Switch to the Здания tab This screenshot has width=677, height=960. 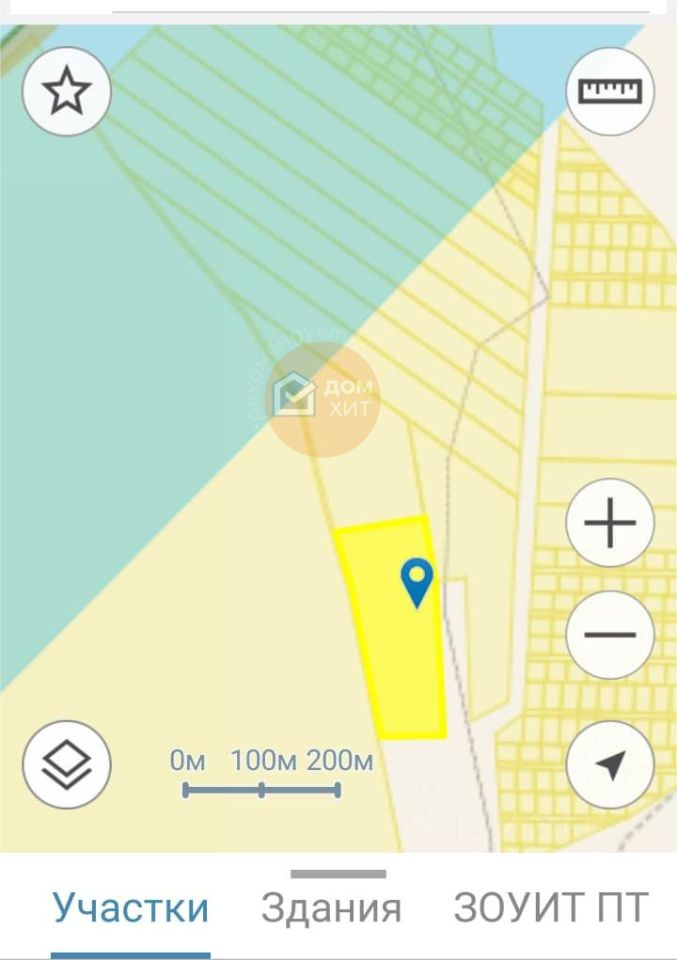pyautogui.click(x=331, y=908)
